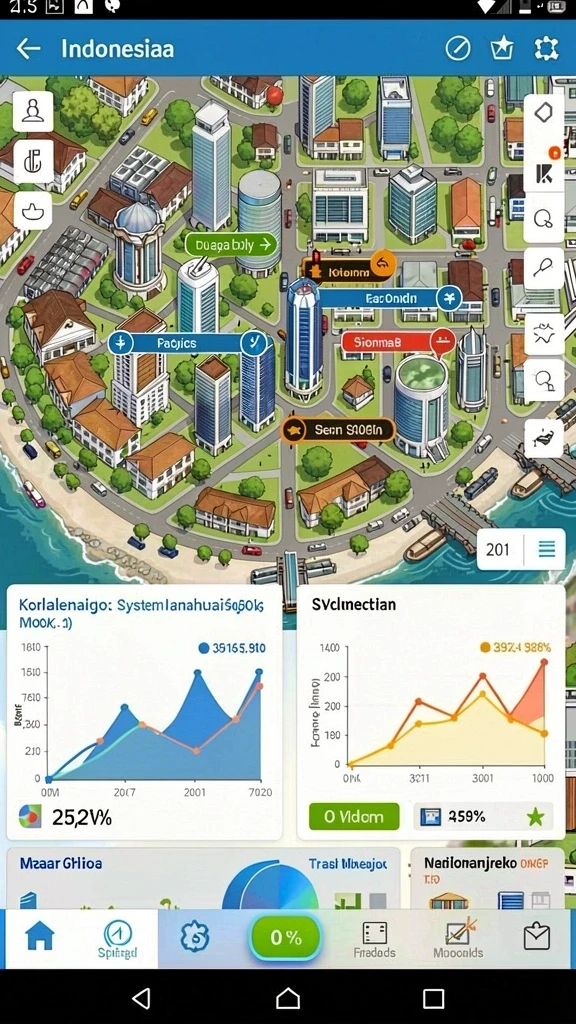Select the green Duaga boly map label
This screenshot has height=1024, width=576.
click(231, 245)
